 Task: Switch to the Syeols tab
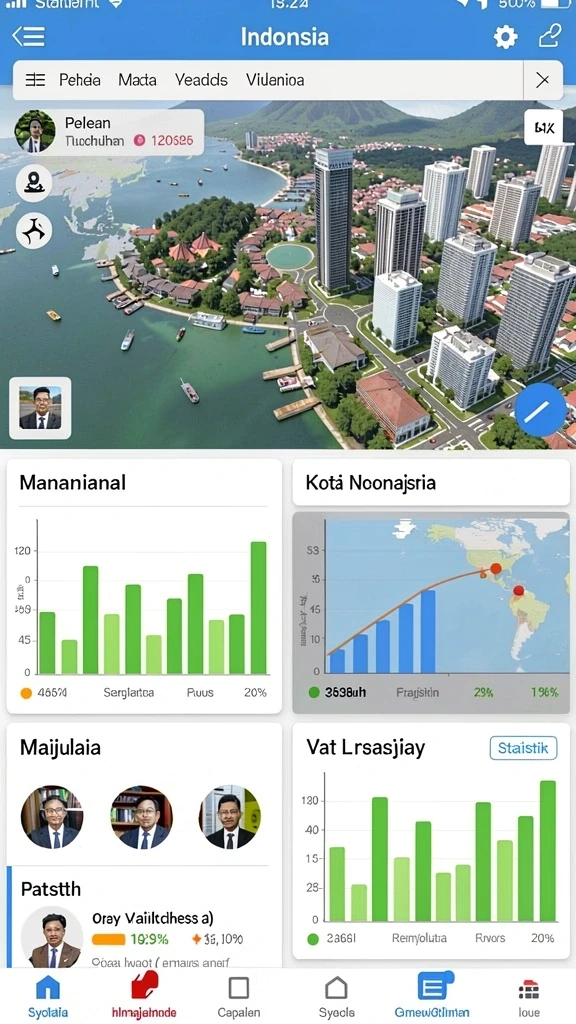336,996
